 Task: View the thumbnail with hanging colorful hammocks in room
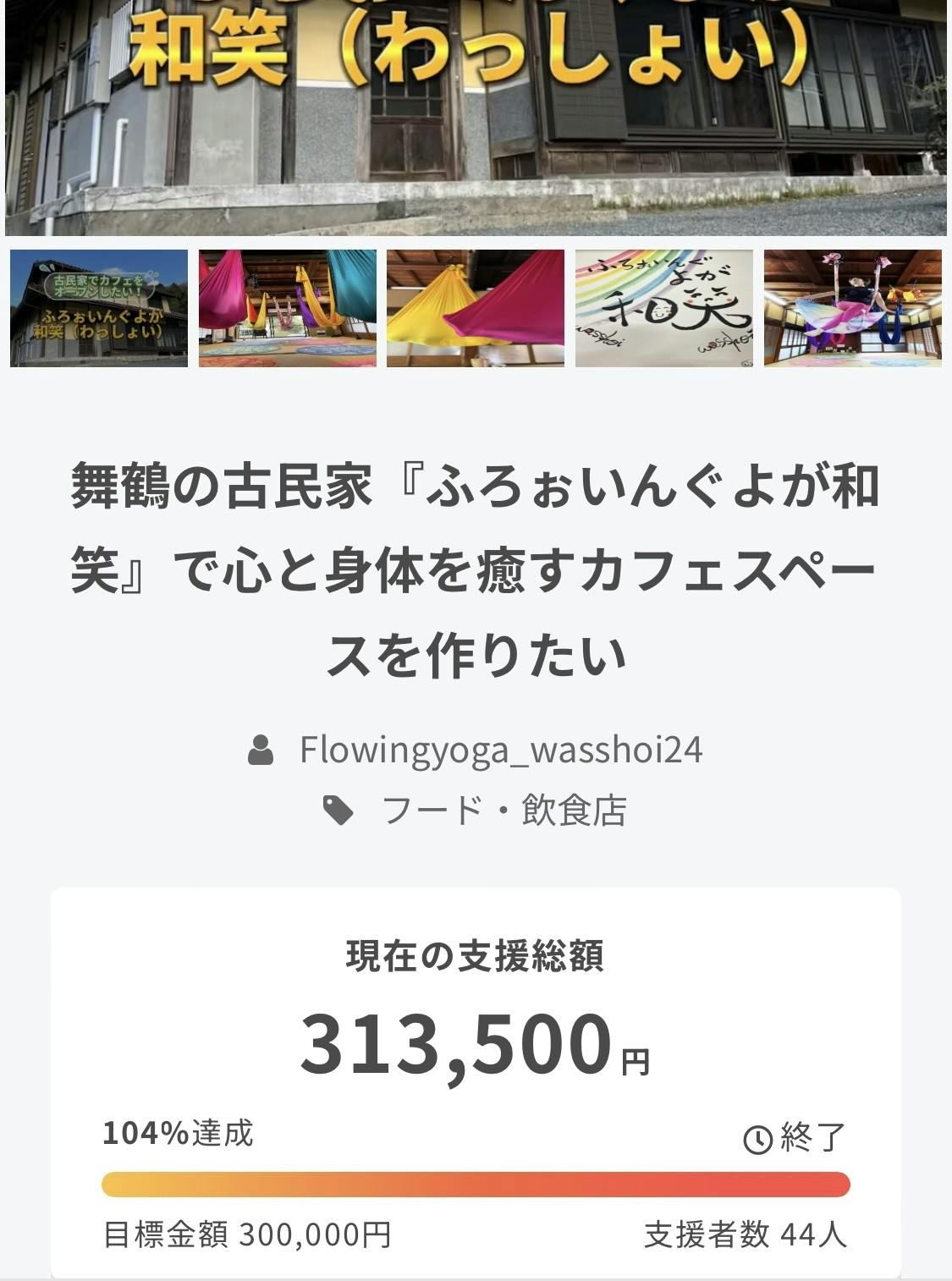(x=288, y=308)
